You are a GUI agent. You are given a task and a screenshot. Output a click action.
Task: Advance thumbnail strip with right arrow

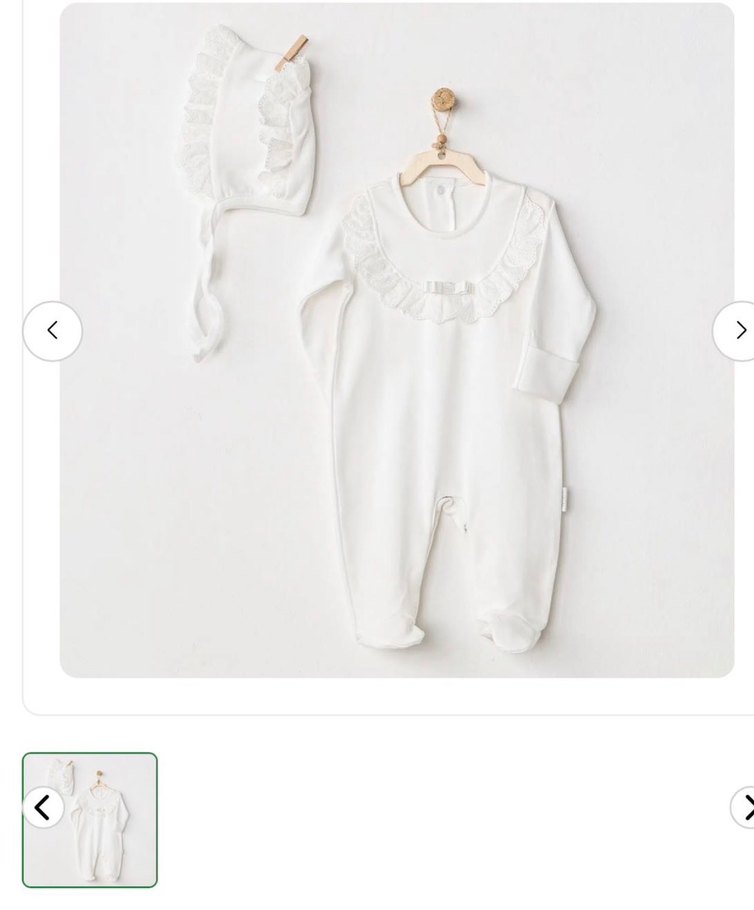pos(745,807)
